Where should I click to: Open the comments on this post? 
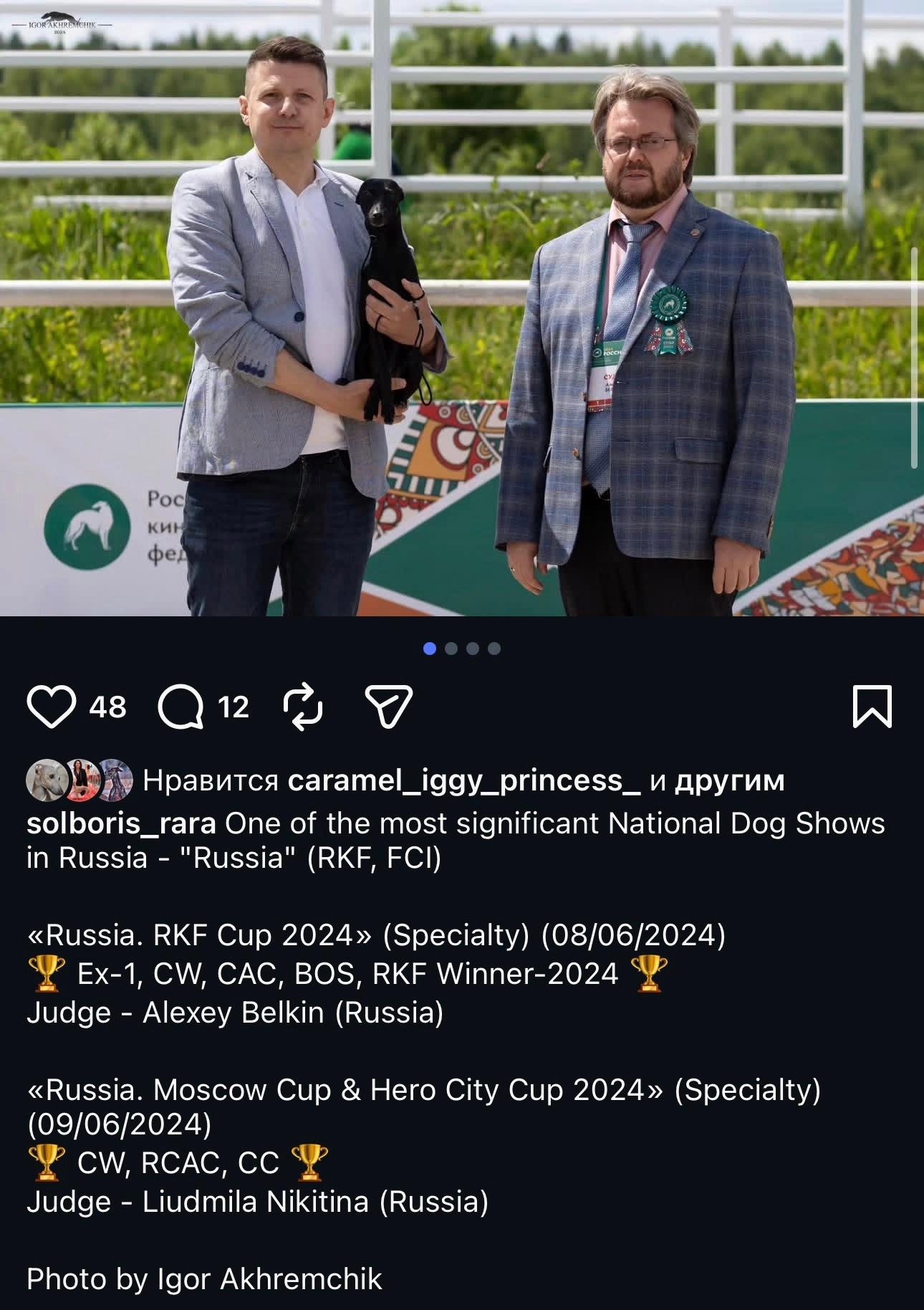tap(181, 707)
